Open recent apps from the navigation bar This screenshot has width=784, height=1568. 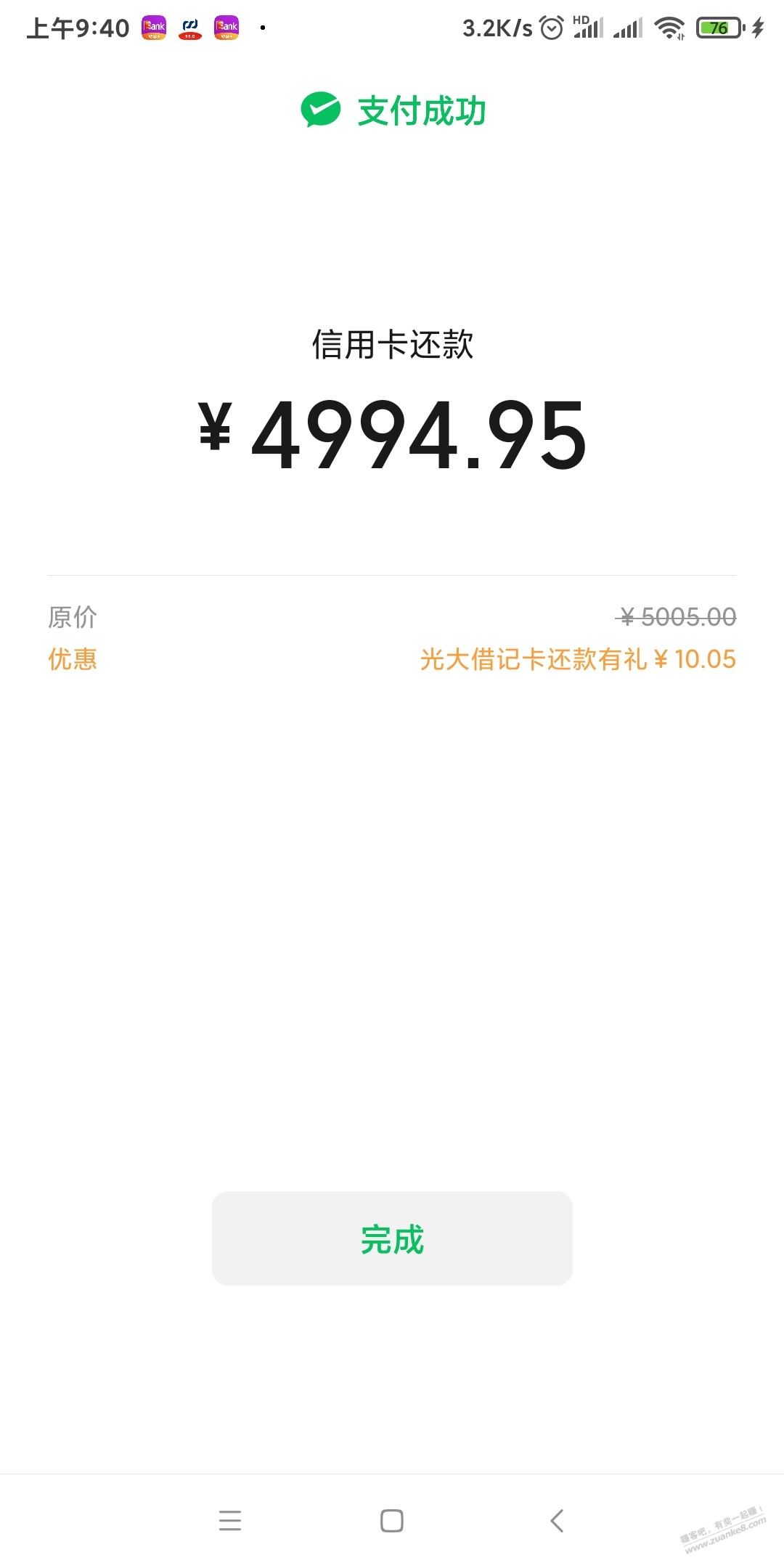tap(230, 1520)
